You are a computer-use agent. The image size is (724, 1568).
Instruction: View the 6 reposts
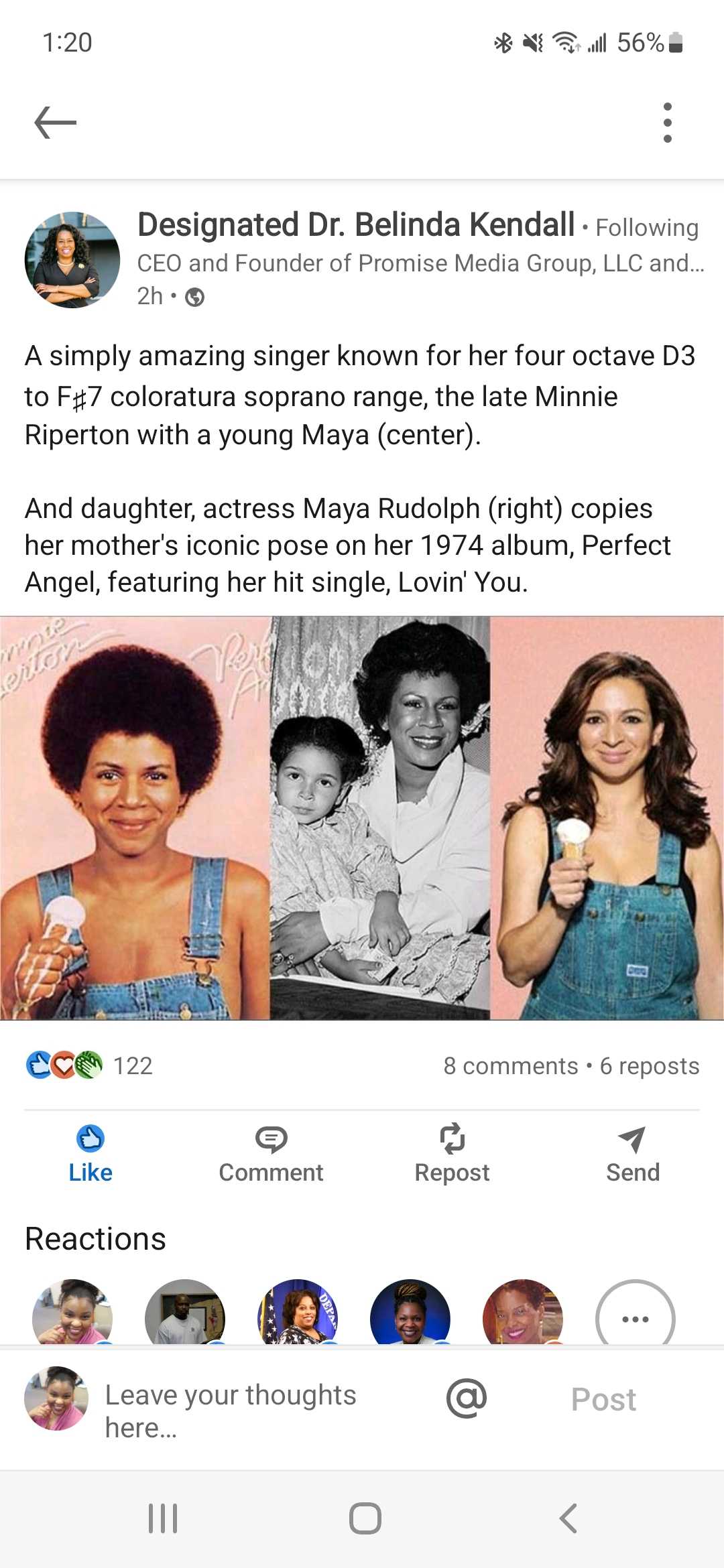(x=649, y=1065)
